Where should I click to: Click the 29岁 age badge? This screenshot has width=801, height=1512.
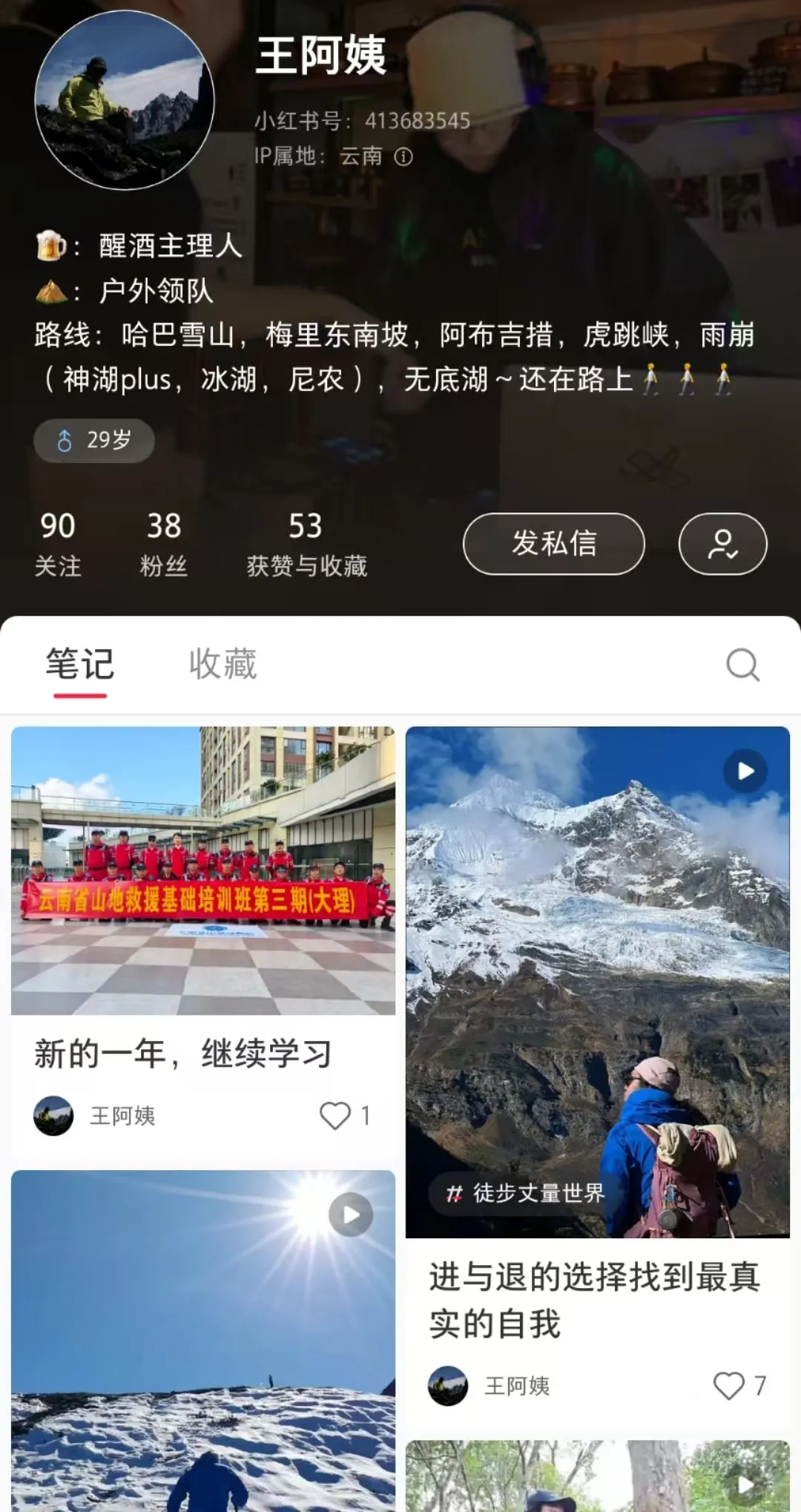[x=94, y=440]
